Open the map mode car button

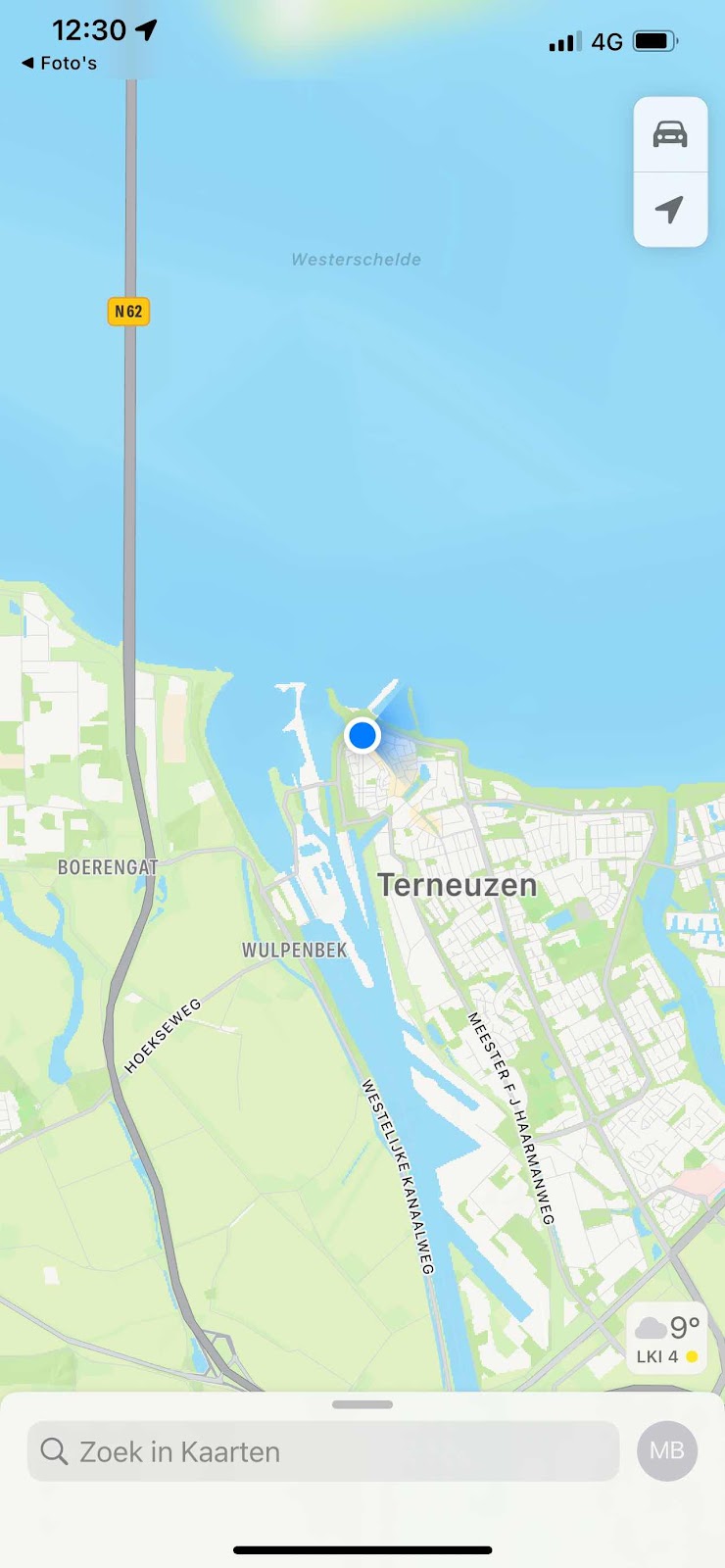670,134
